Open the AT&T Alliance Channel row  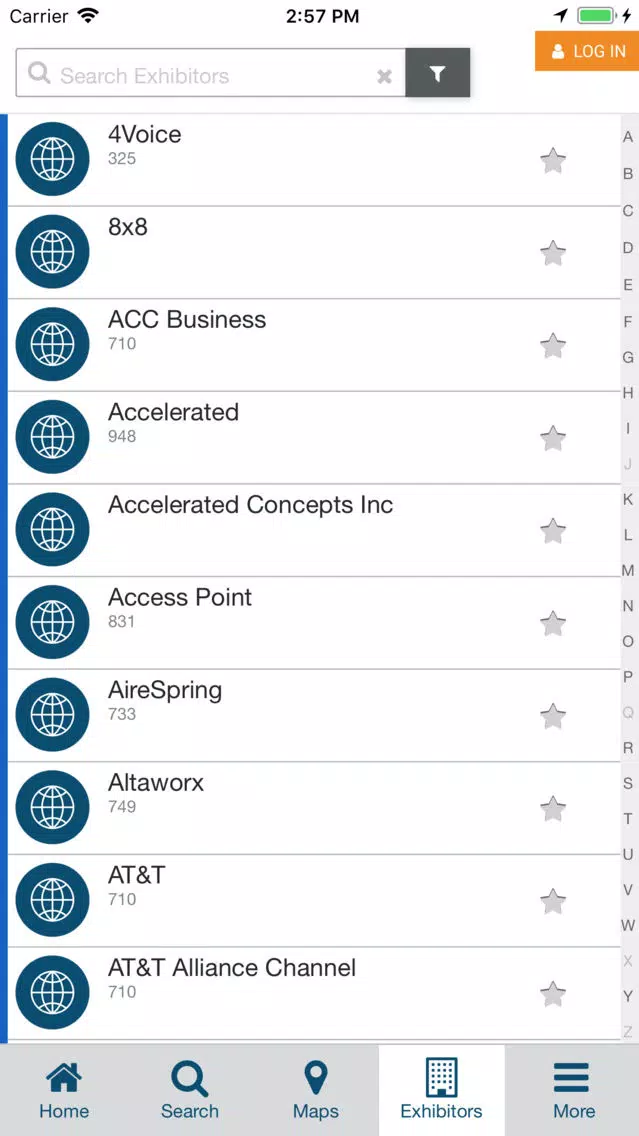(x=314, y=994)
